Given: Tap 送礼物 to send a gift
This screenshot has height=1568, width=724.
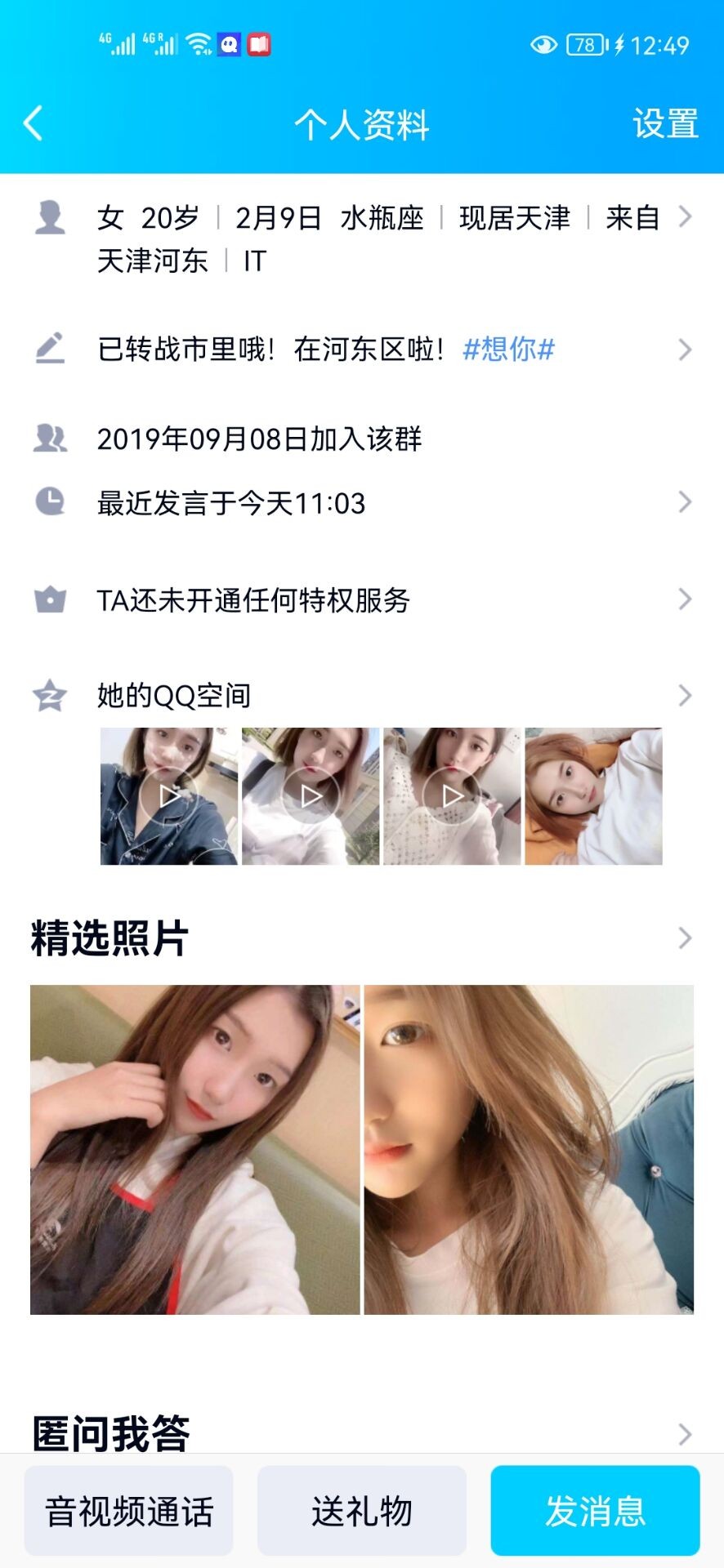Looking at the screenshot, I should pos(362,1511).
